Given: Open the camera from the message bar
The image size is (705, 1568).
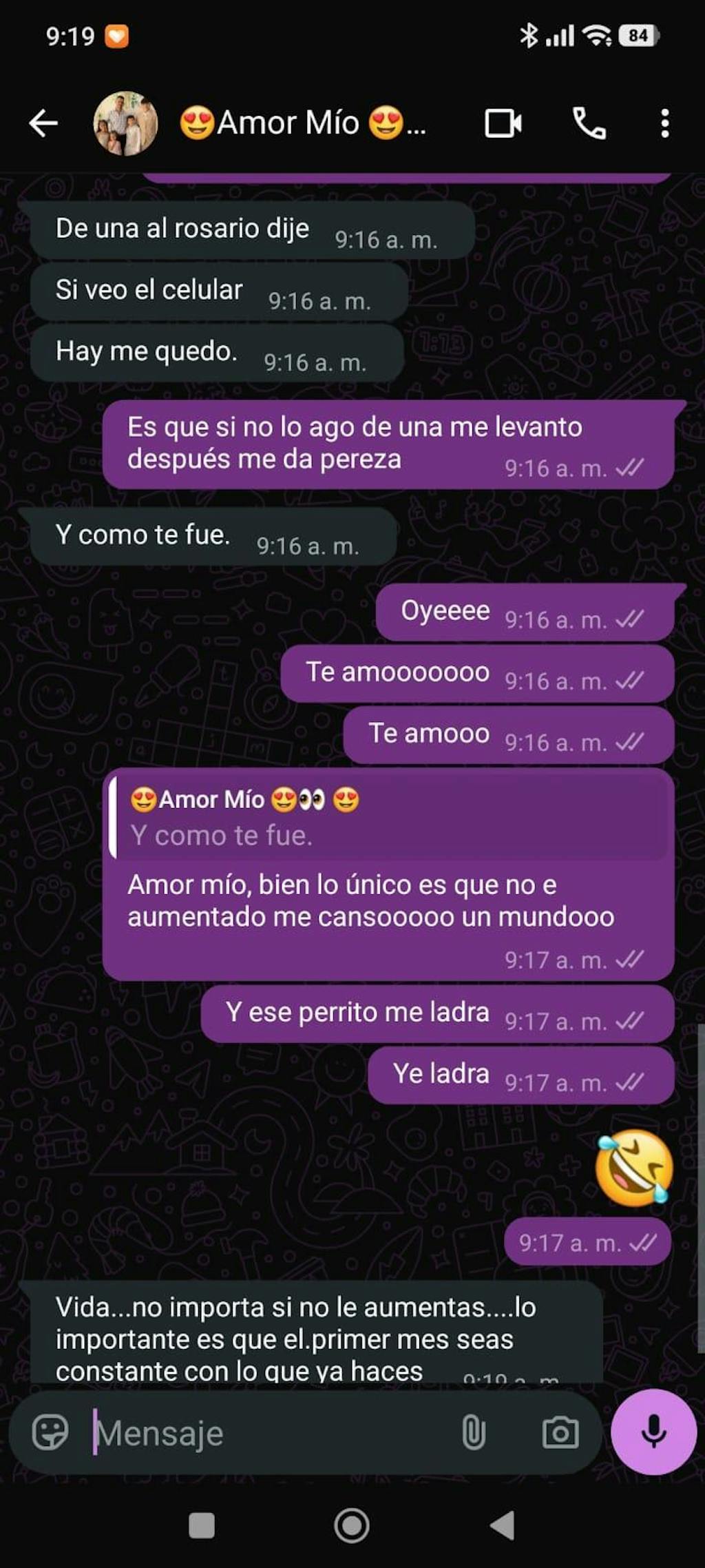Looking at the screenshot, I should (560, 1433).
